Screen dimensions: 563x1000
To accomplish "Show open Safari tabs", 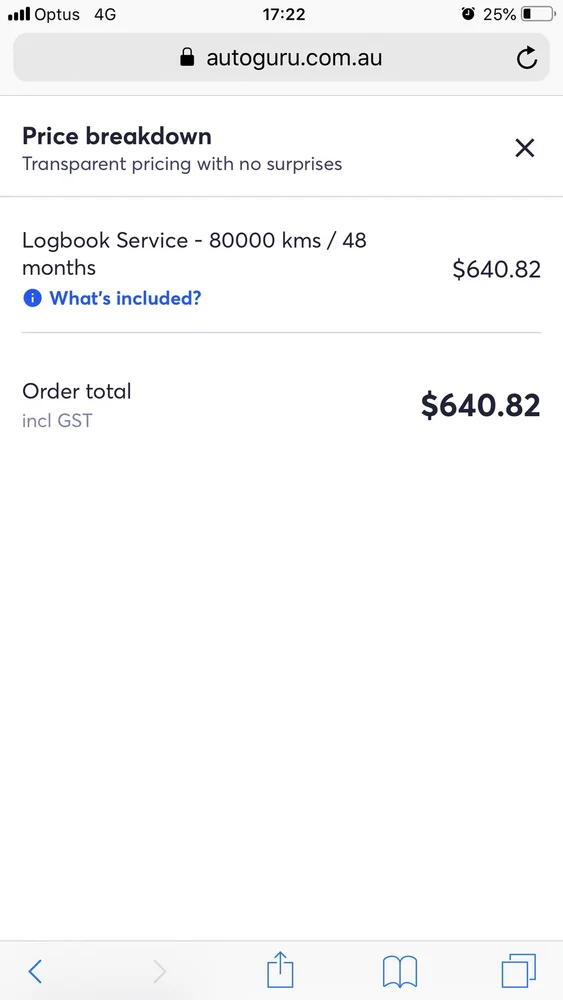I will [518, 971].
